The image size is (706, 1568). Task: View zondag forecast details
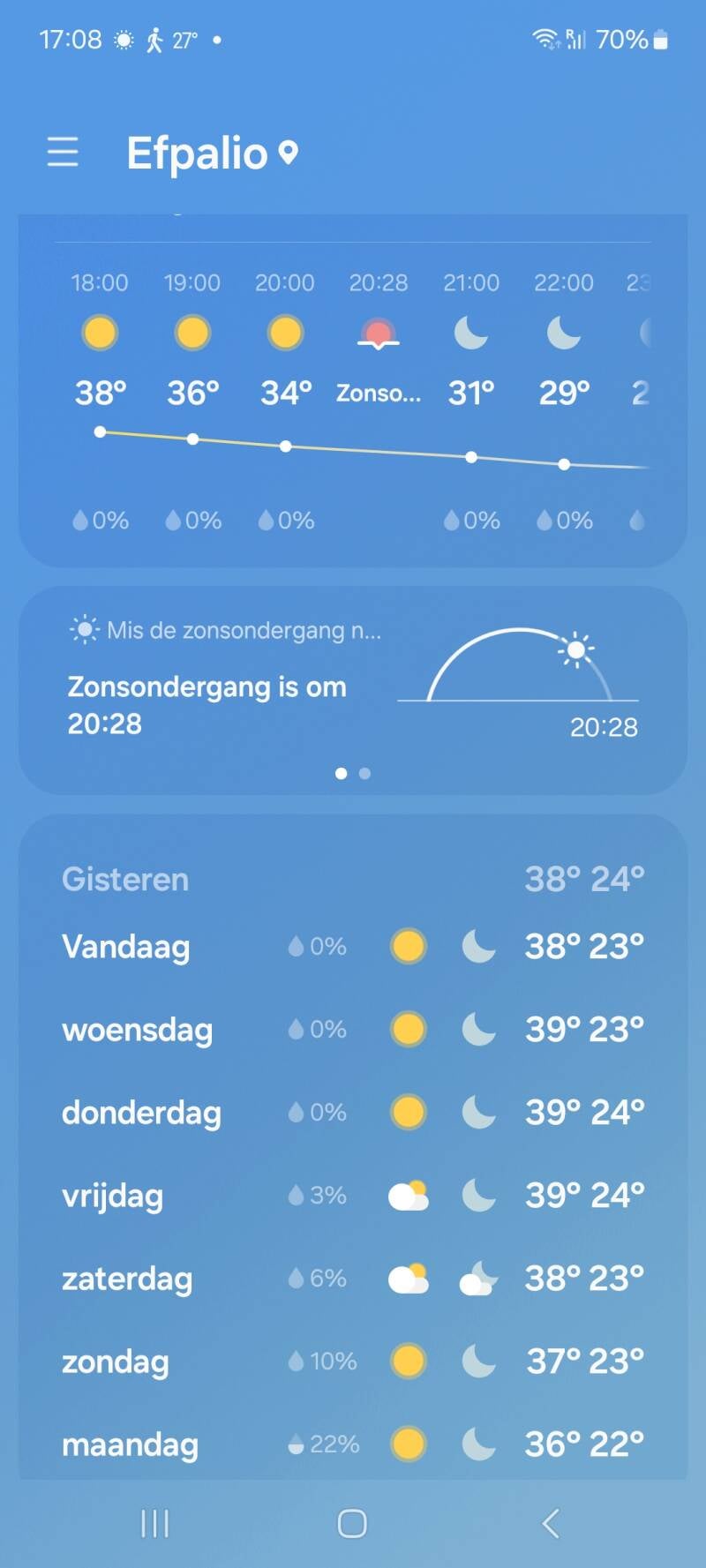point(353,1362)
